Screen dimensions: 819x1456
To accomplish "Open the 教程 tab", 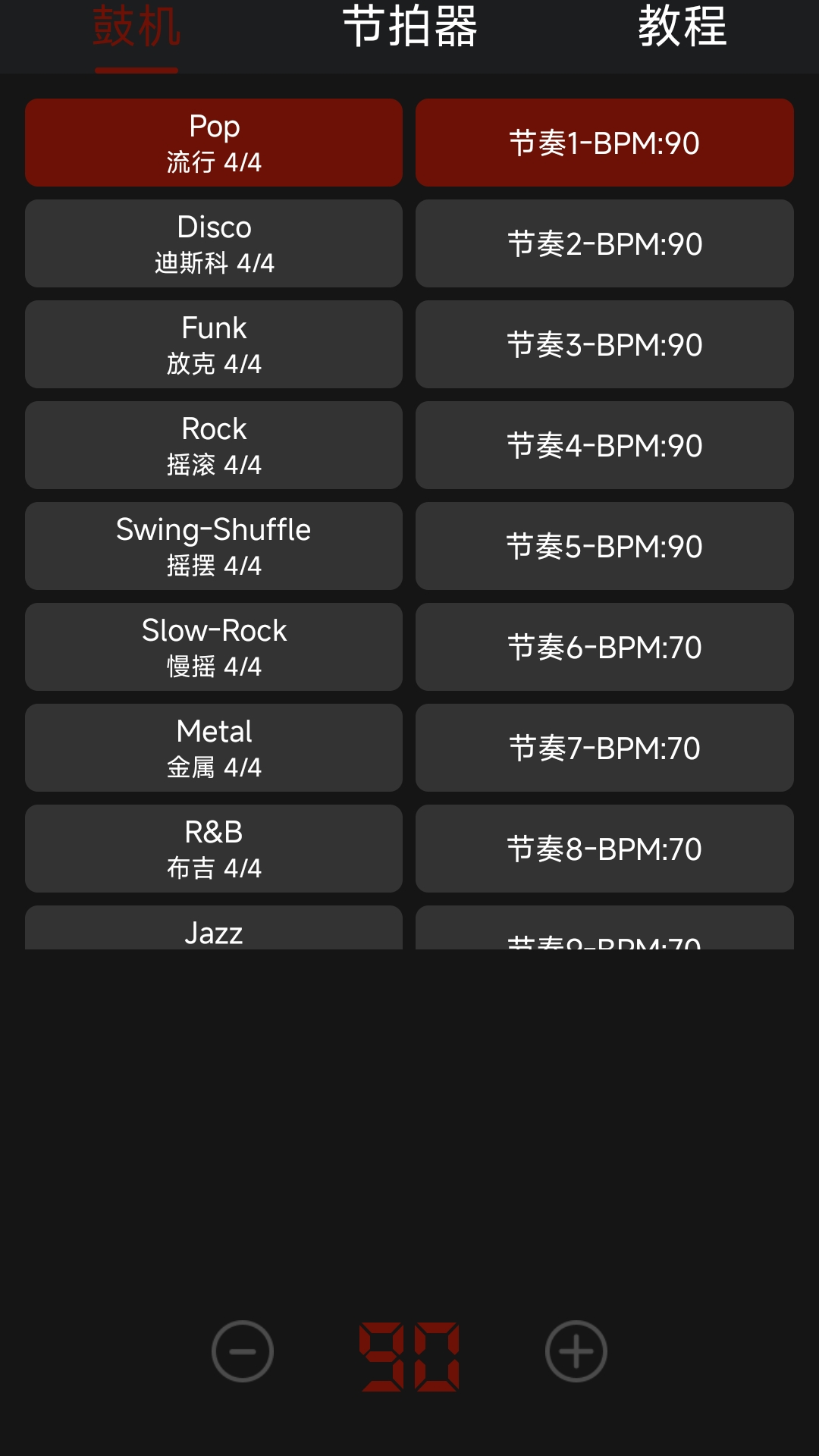I will tap(682, 27).
